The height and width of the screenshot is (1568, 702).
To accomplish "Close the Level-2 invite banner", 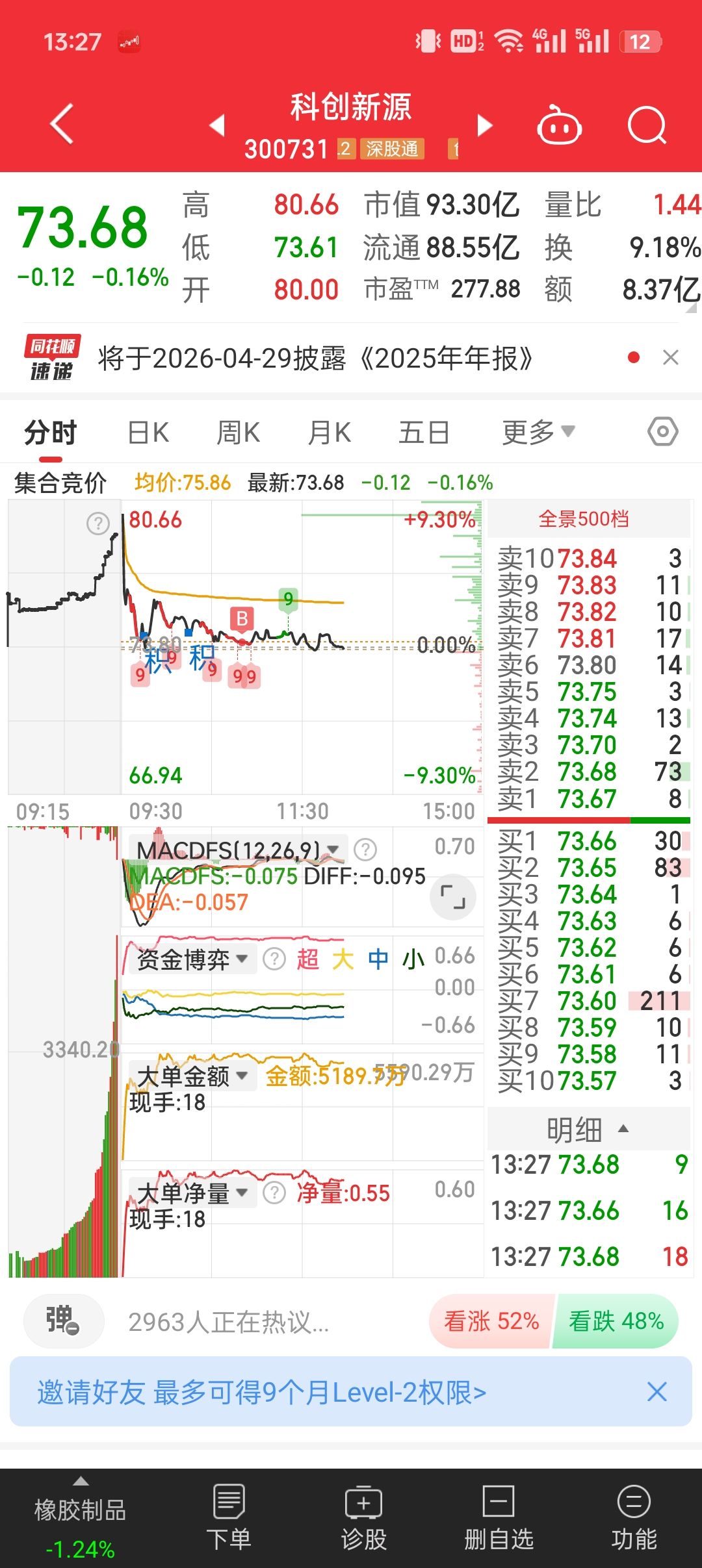I will pyautogui.click(x=657, y=1392).
